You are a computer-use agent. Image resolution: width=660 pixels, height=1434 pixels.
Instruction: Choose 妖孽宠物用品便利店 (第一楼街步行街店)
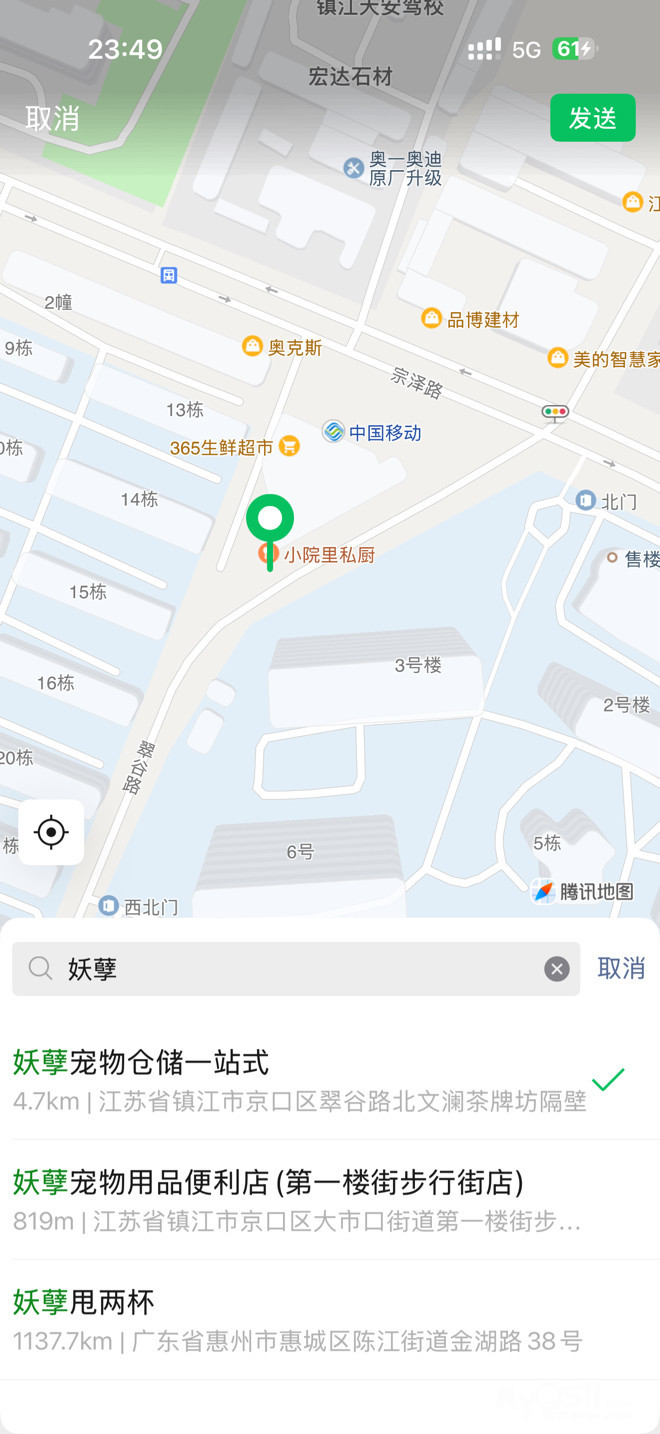tap(300, 1200)
